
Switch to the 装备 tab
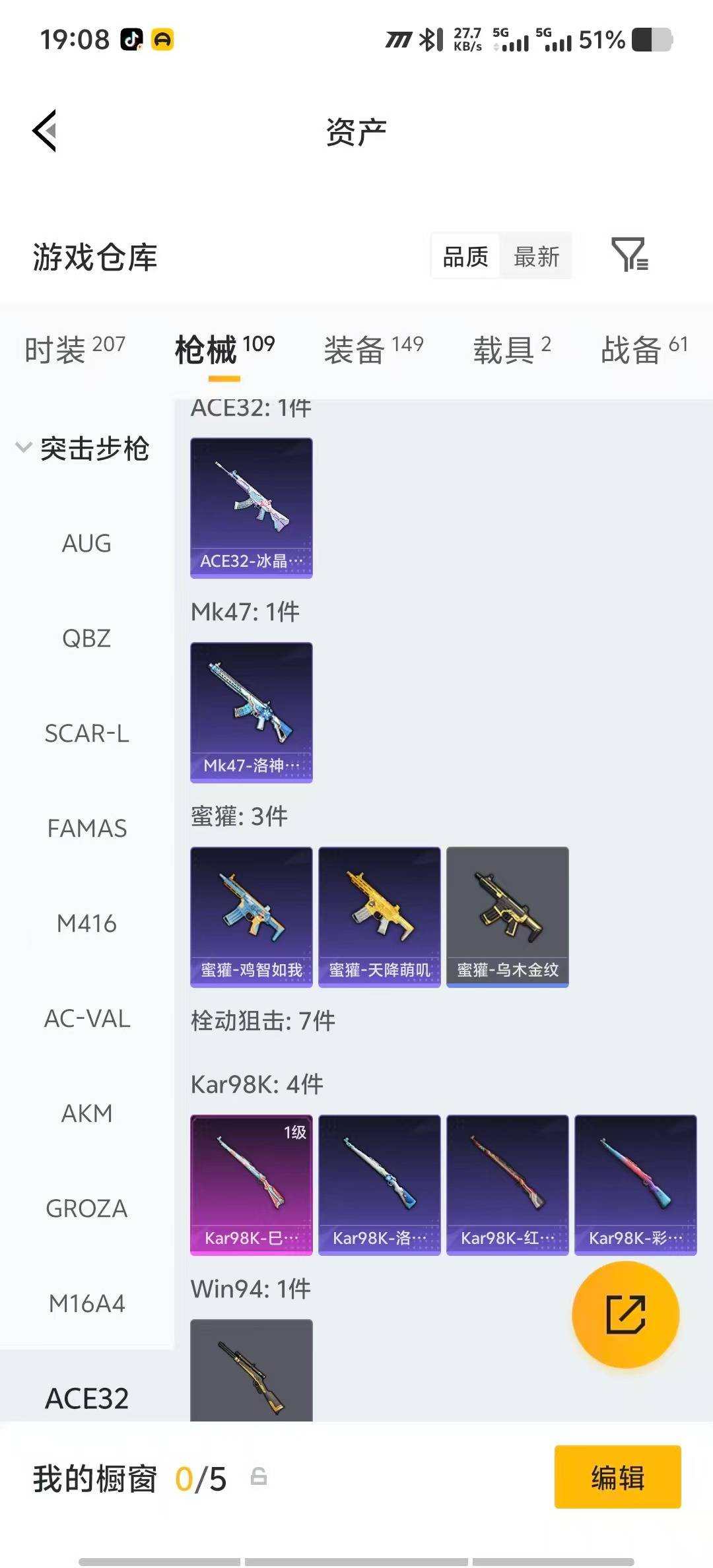[355, 350]
